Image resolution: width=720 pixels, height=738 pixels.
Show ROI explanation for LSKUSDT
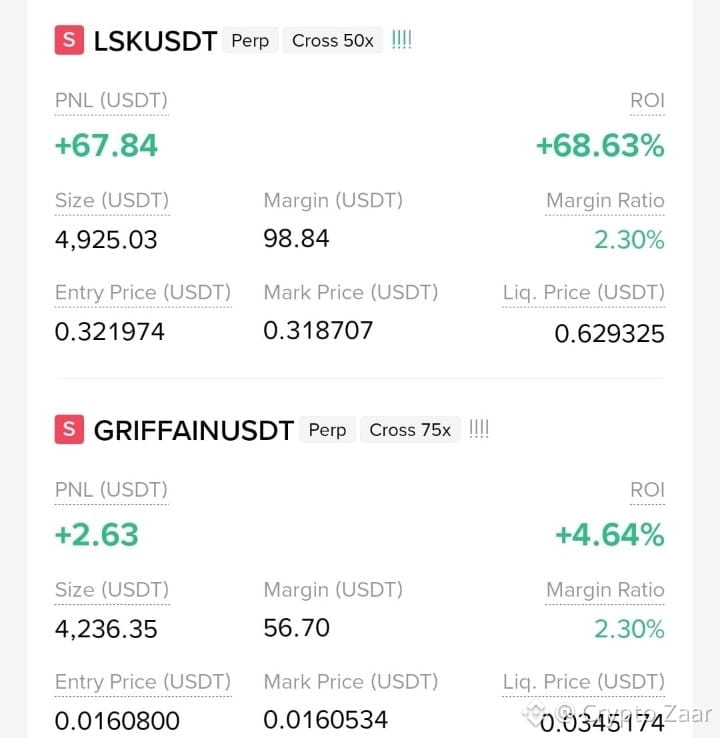point(647,100)
